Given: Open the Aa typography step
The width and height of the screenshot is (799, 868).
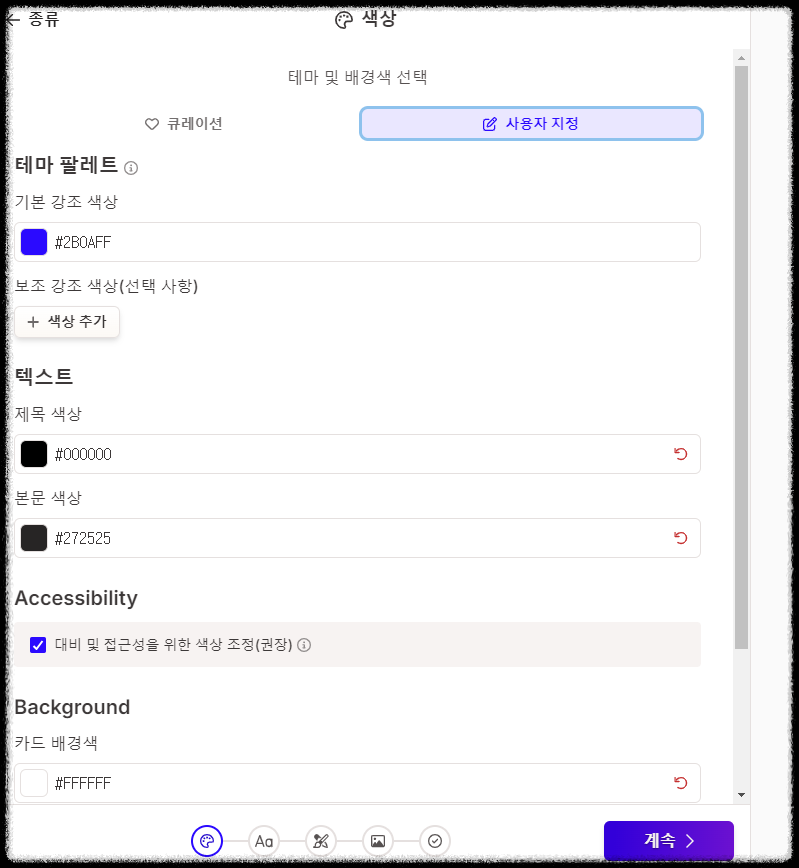Looking at the screenshot, I should tap(264, 841).
